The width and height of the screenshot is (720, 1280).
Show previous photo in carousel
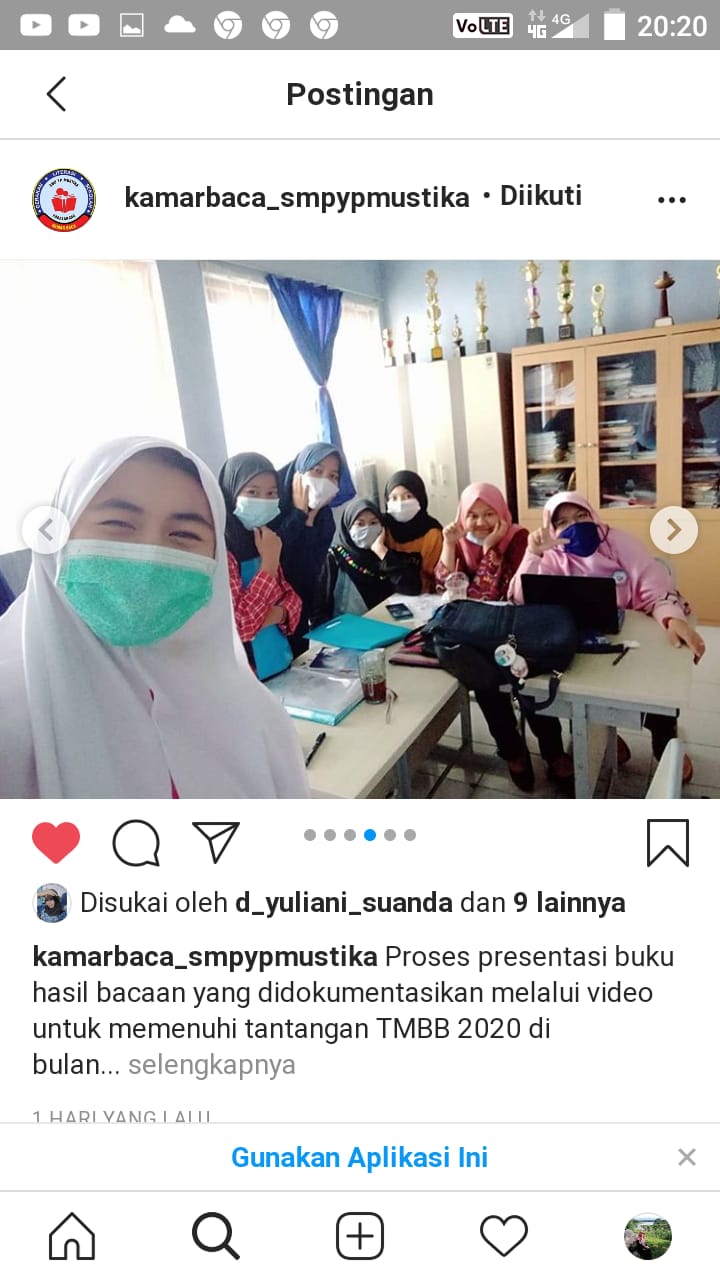(x=46, y=530)
